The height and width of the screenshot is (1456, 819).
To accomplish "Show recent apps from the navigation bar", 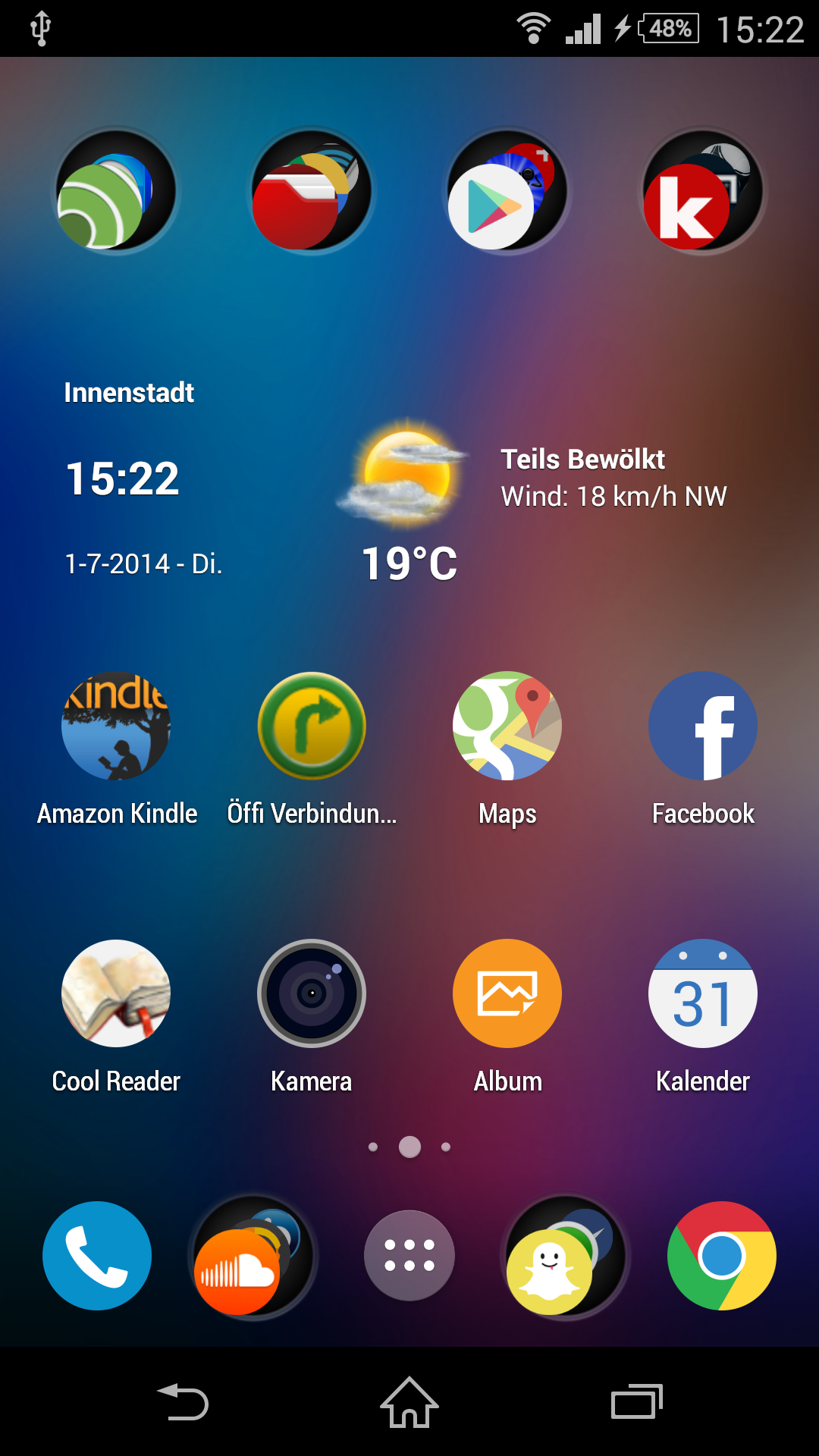I will pyautogui.click(x=636, y=1402).
